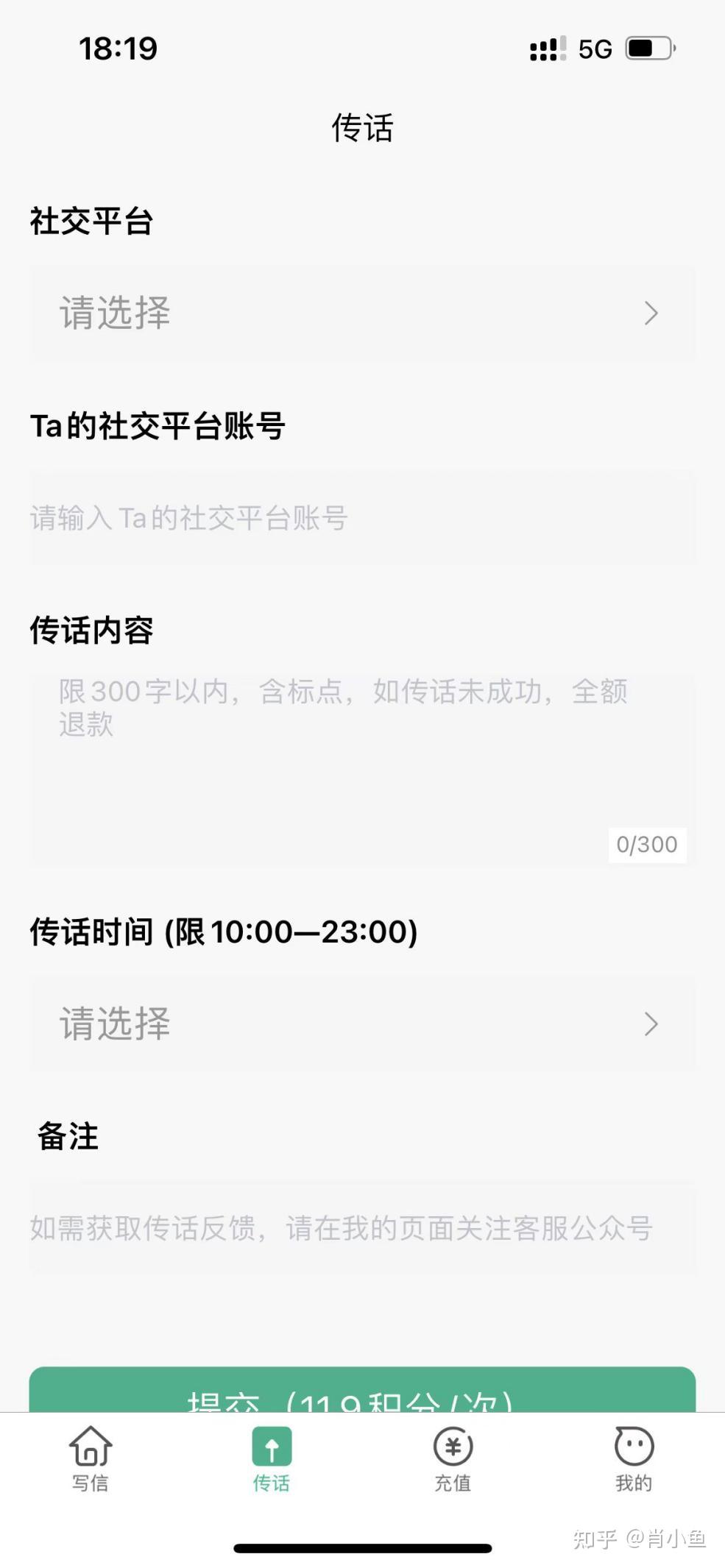Open the 社交平台 platform picker
Screen dimensions: 725x1568
[x=362, y=313]
